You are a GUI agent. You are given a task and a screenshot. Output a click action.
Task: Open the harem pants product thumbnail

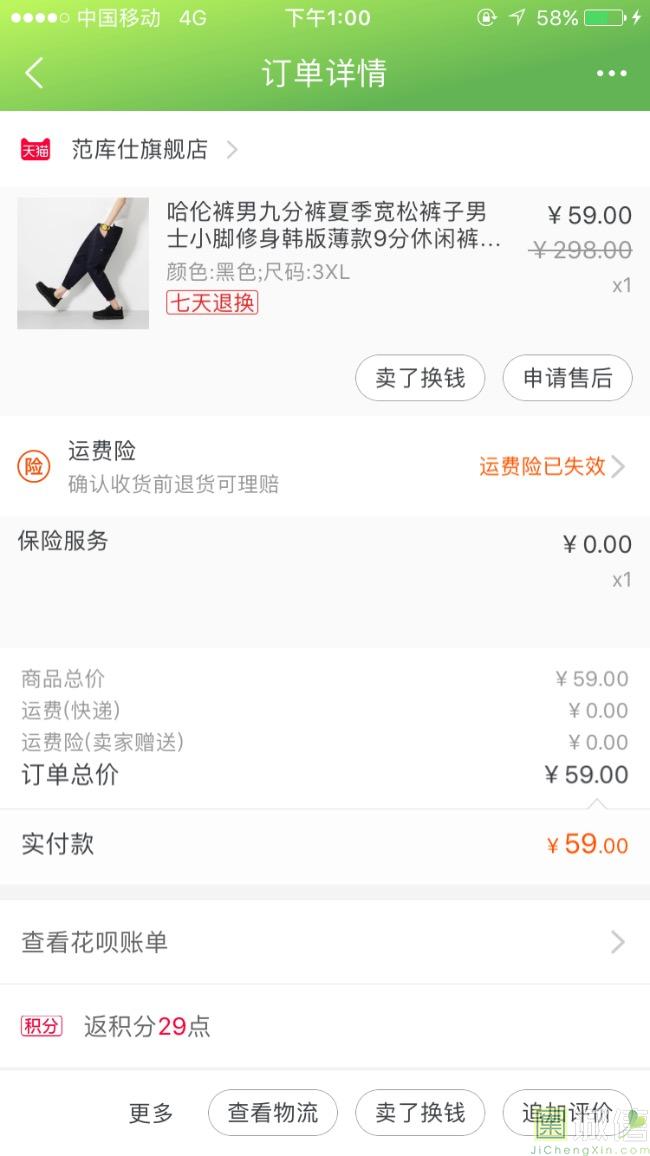click(x=83, y=263)
